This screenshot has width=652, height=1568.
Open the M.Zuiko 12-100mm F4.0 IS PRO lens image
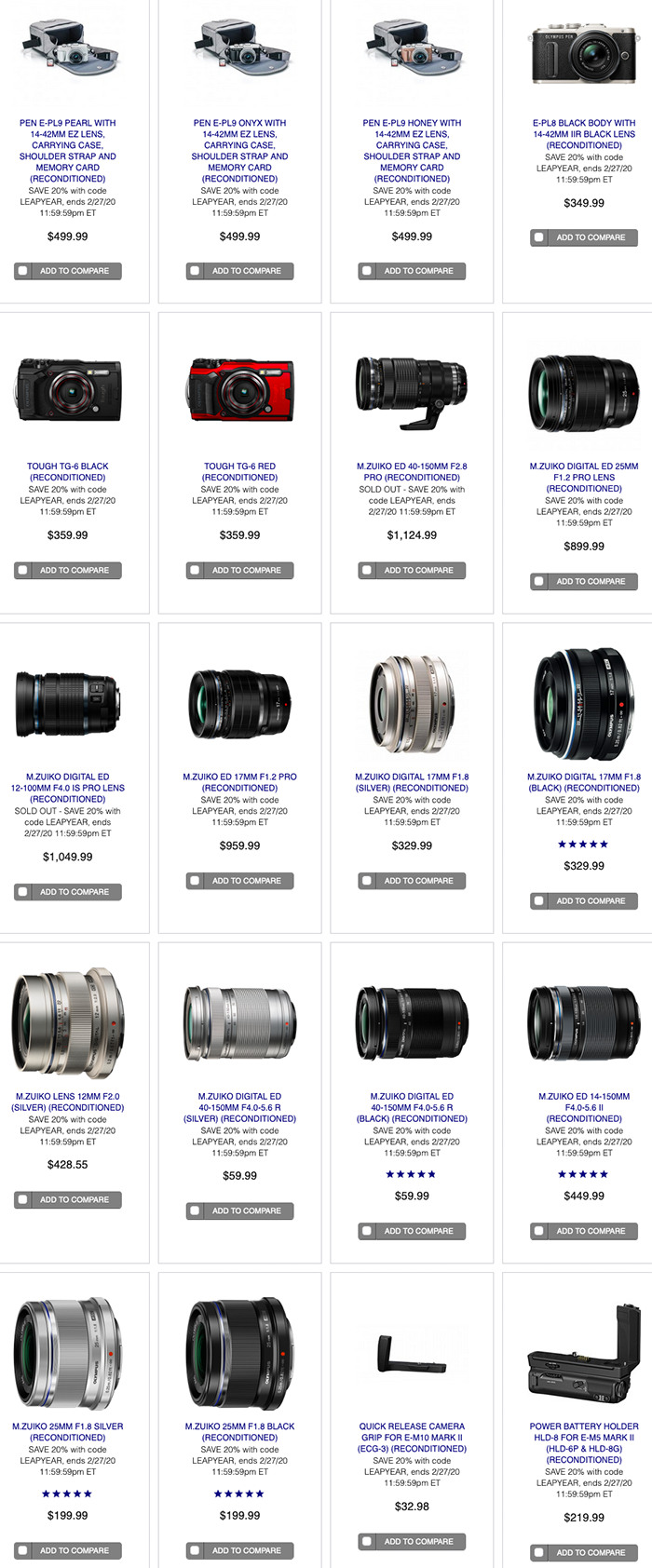68,701
